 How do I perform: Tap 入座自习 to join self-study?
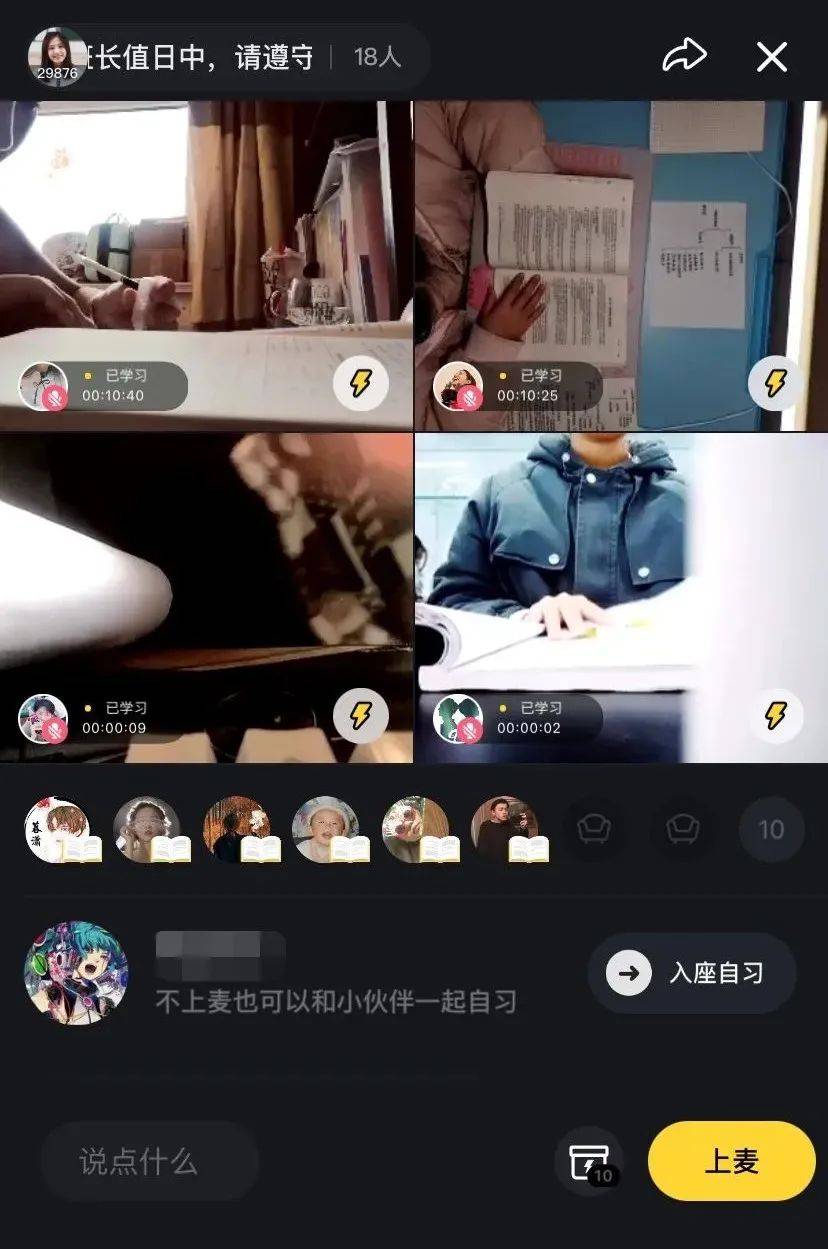pos(692,973)
